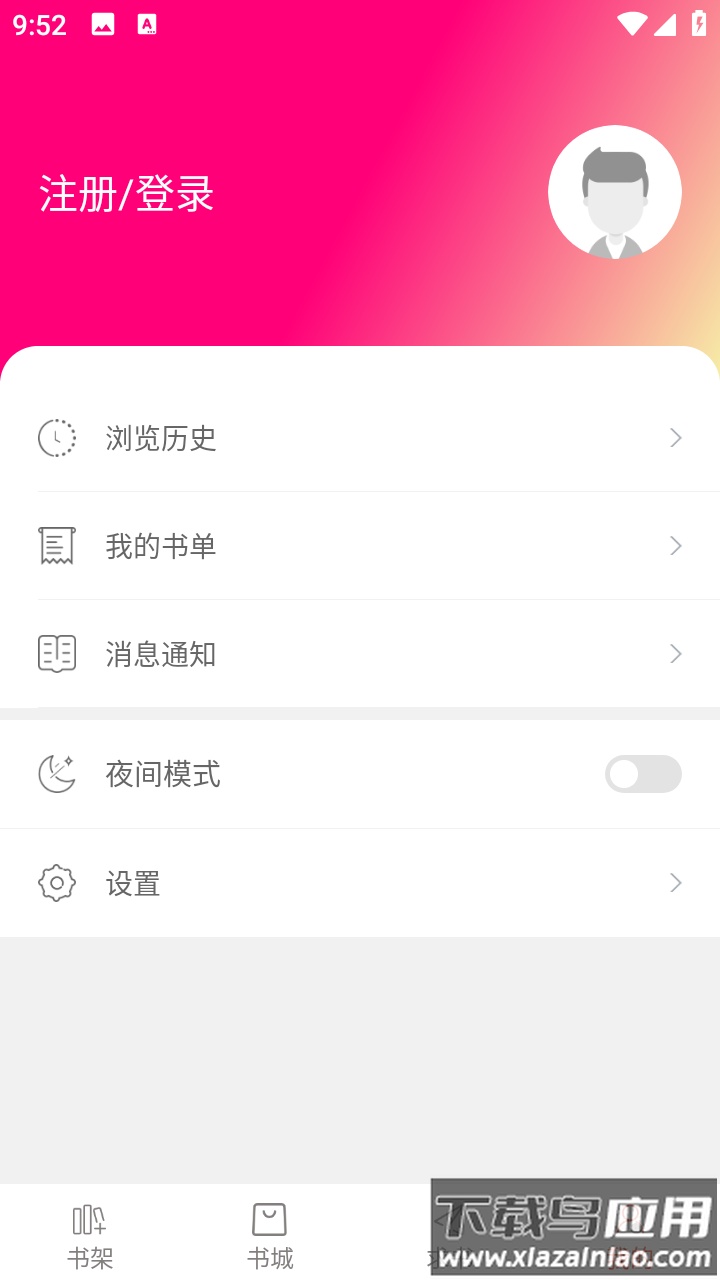
Task: Select the 书架 tab
Action: coord(89,1233)
